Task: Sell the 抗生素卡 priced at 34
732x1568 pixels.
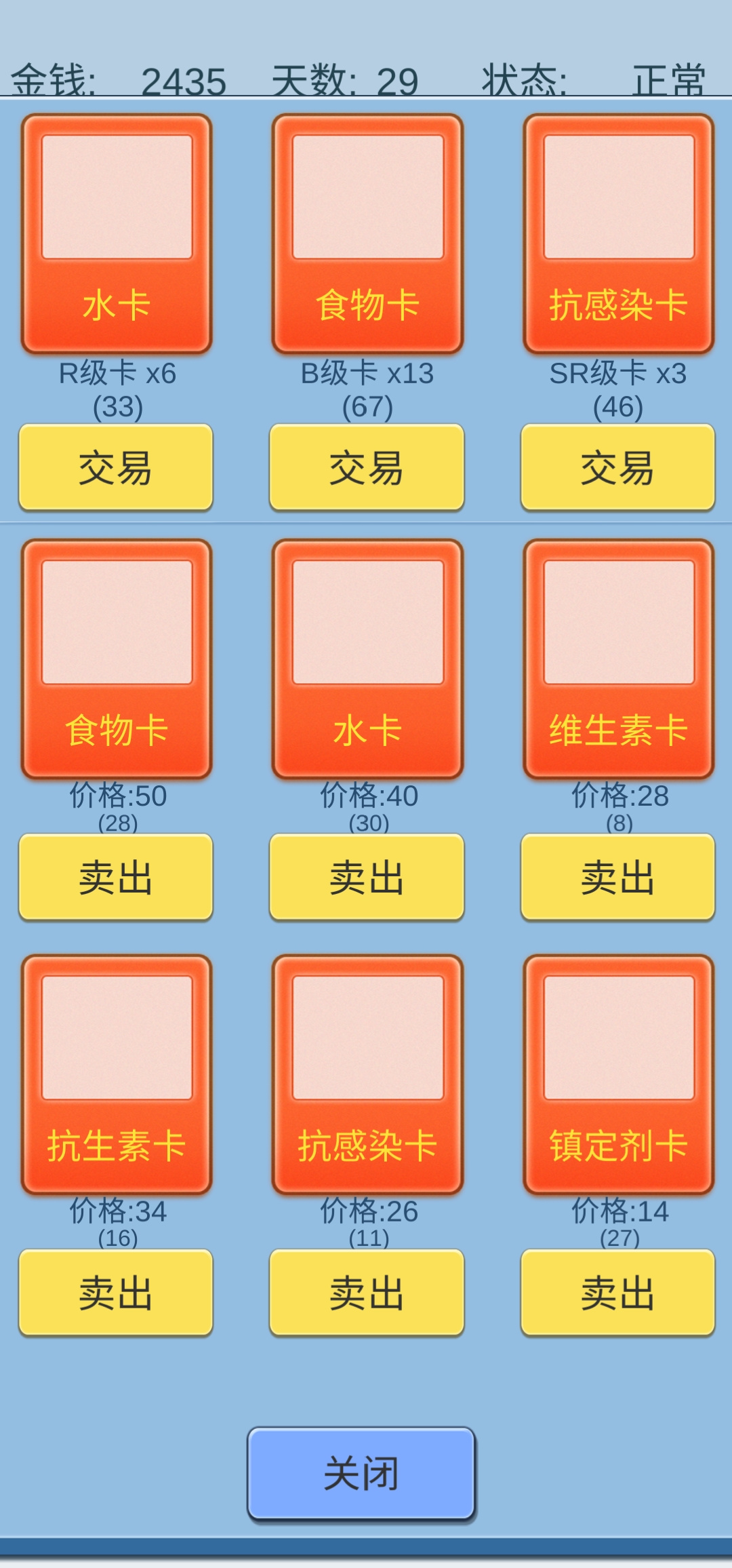Action: point(116,1293)
